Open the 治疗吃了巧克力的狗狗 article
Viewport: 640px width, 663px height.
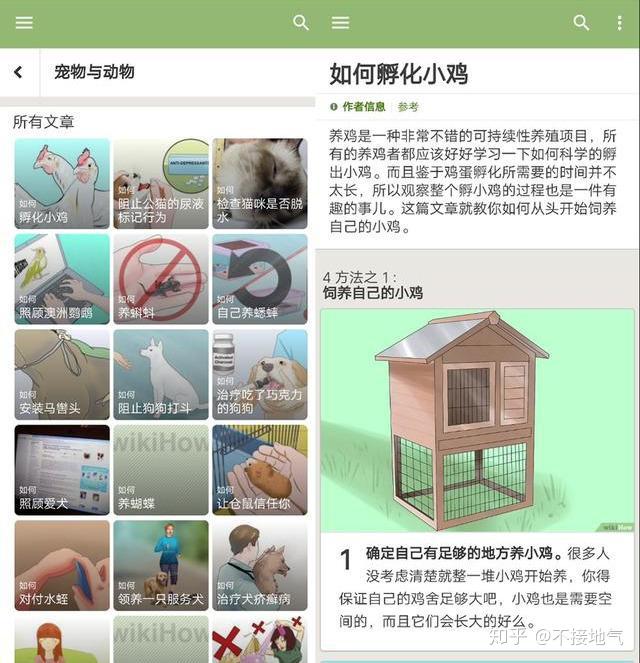[259, 375]
